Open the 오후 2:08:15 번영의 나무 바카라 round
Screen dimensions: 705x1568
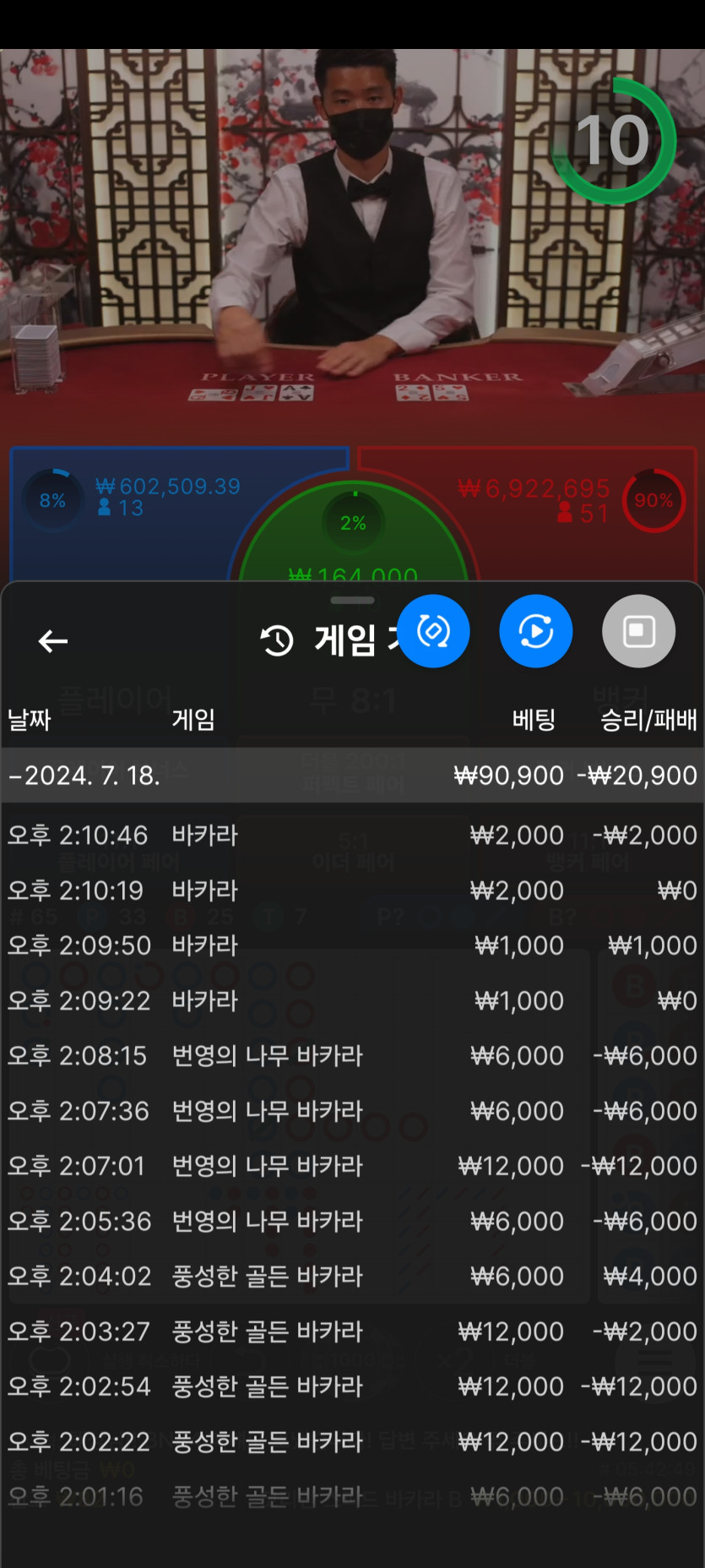(352, 1055)
